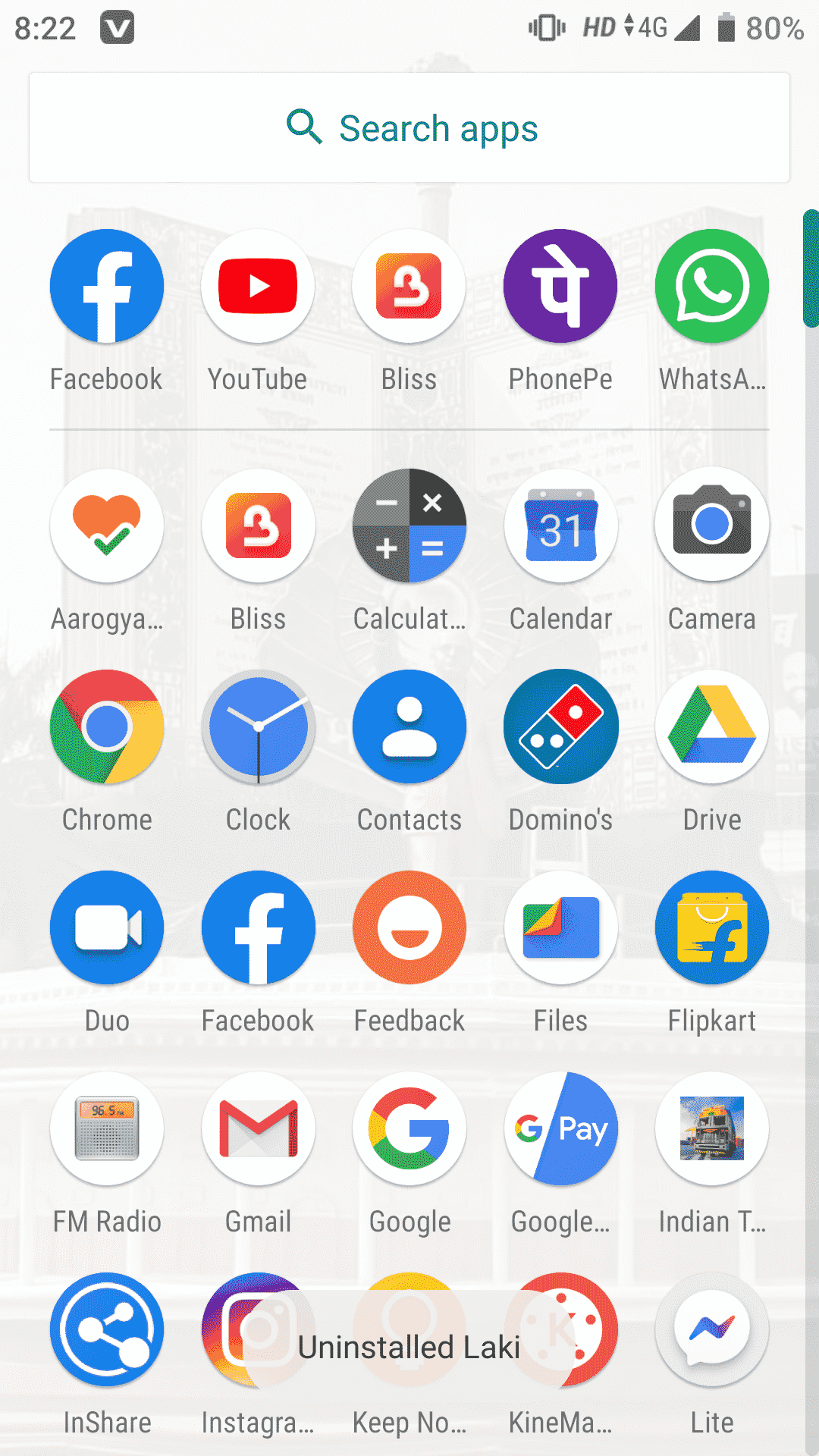Image resolution: width=819 pixels, height=1456 pixels.
Task: Launch WhatsApp
Action: point(712,287)
